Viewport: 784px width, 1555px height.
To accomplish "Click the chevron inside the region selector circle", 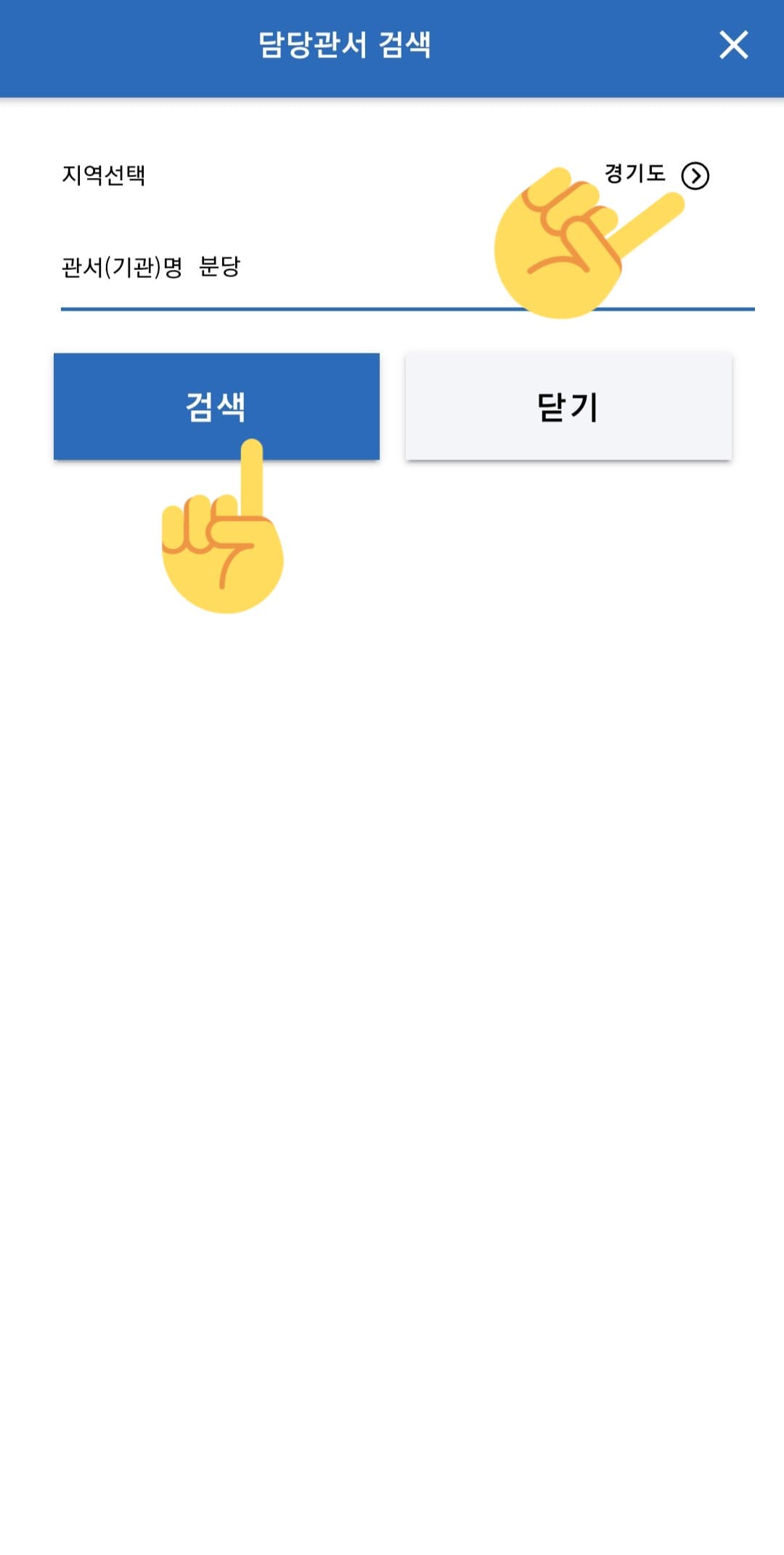I will click(x=695, y=174).
